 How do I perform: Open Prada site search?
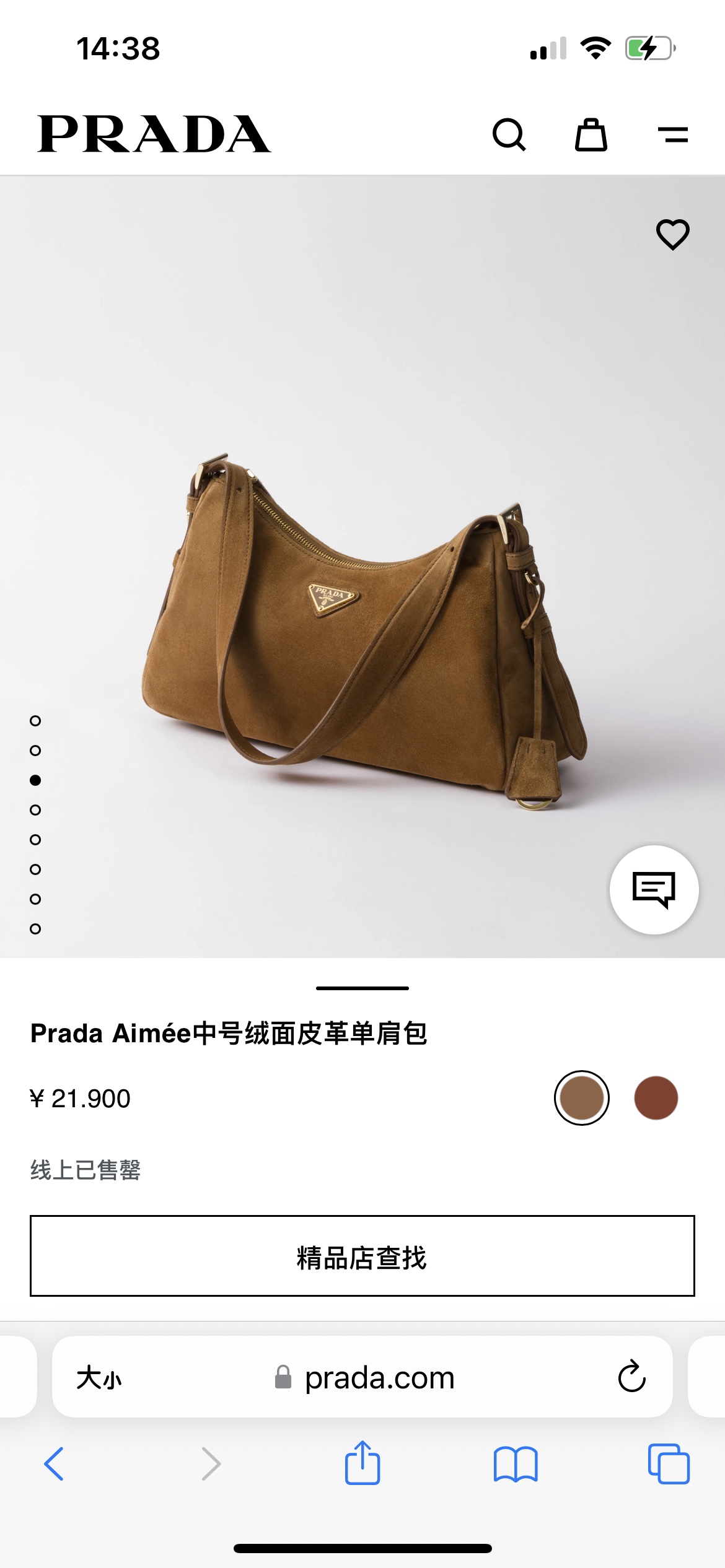pyautogui.click(x=509, y=134)
